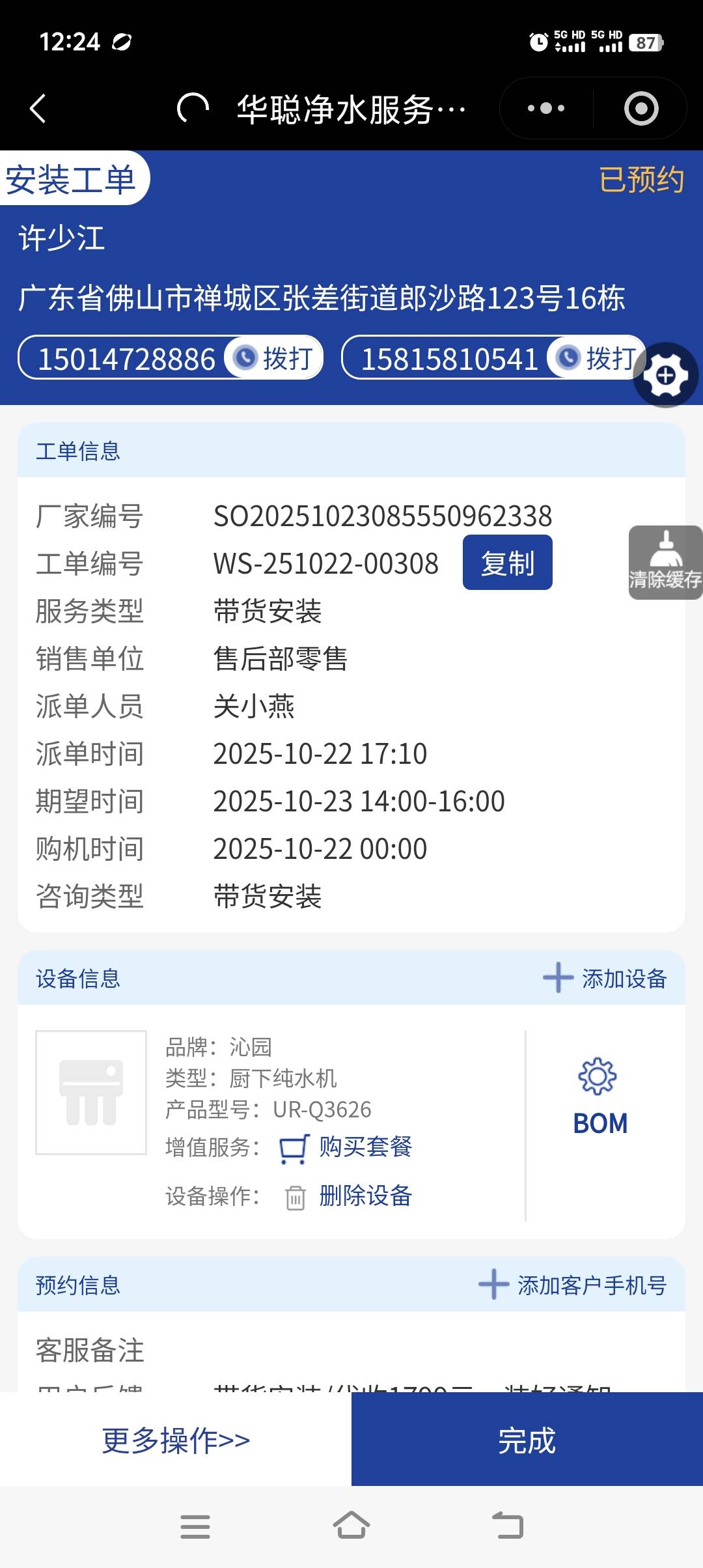
Task: Copy the work order number
Action: (507, 563)
